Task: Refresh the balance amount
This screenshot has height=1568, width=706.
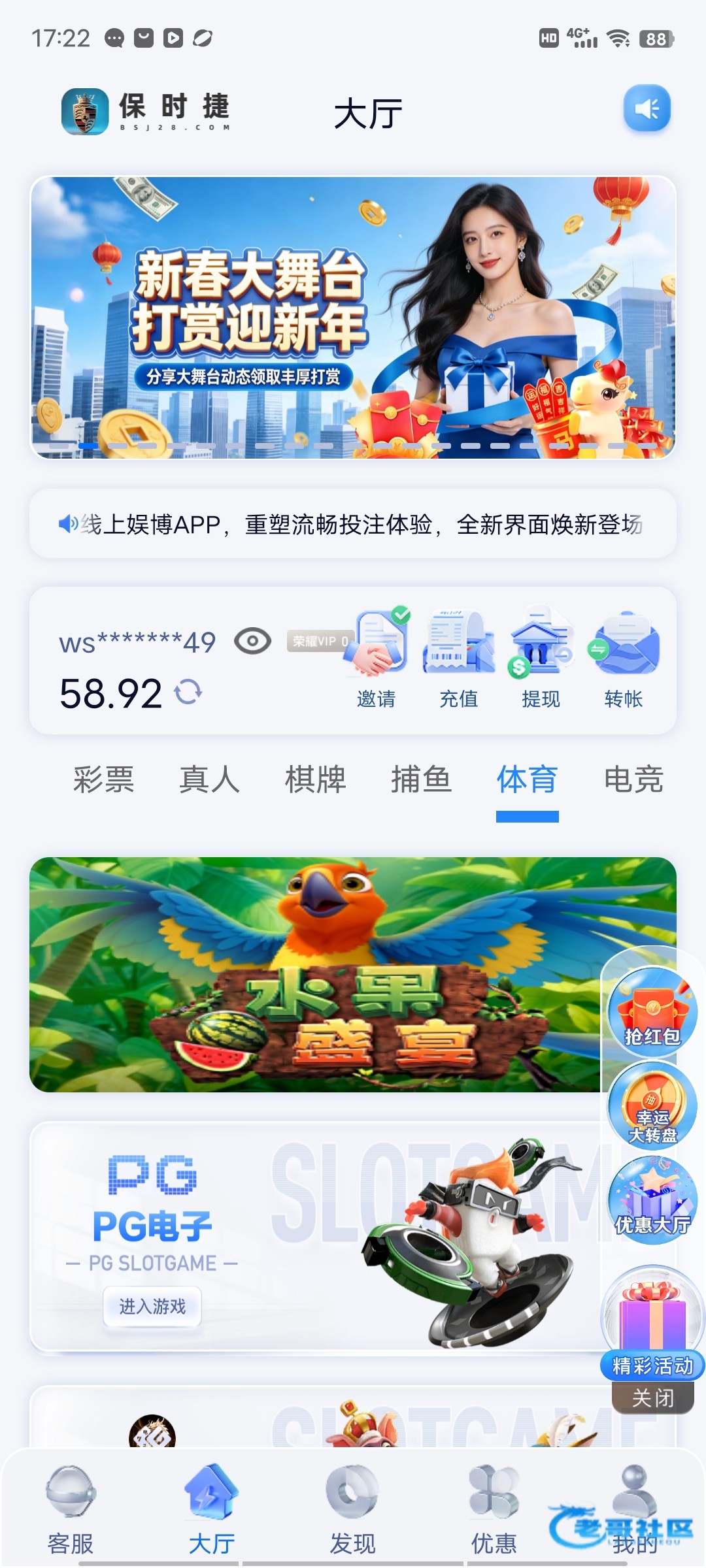Action: tap(188, 692)
